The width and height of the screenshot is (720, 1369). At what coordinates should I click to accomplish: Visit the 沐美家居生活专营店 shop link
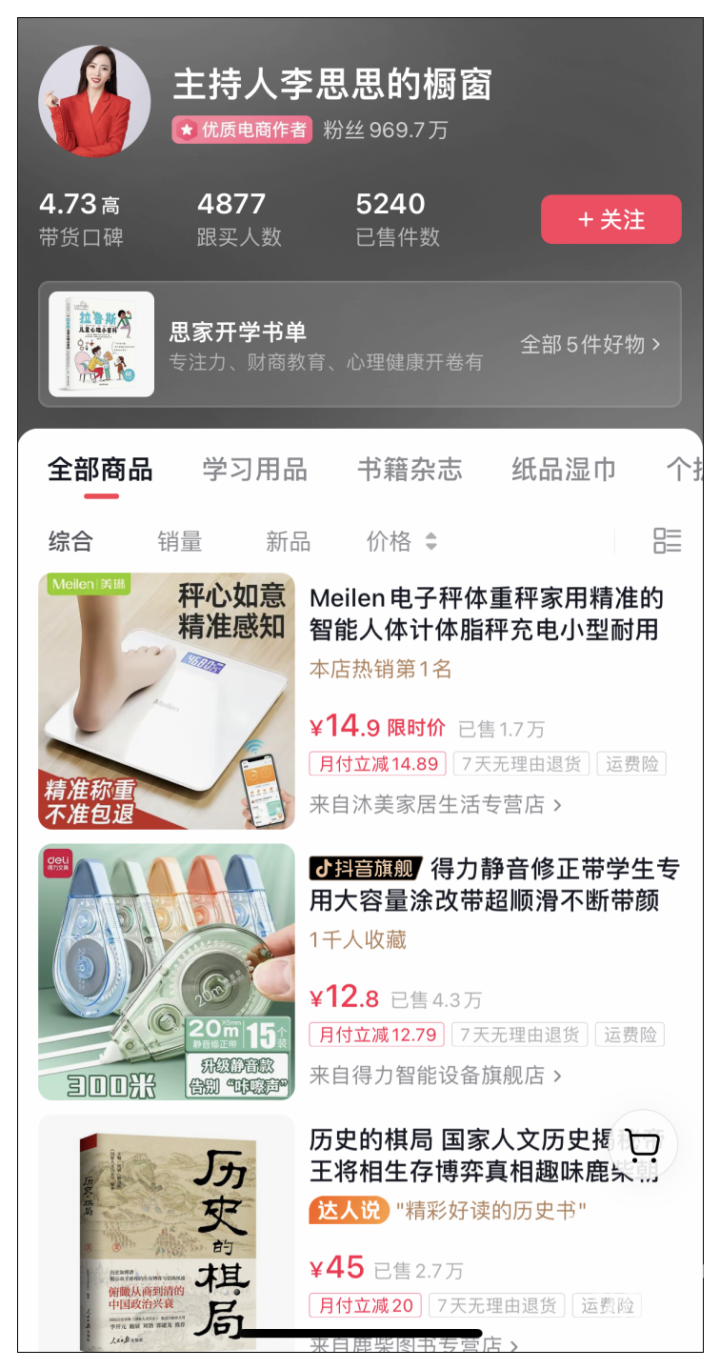click(x=435, y=804)
